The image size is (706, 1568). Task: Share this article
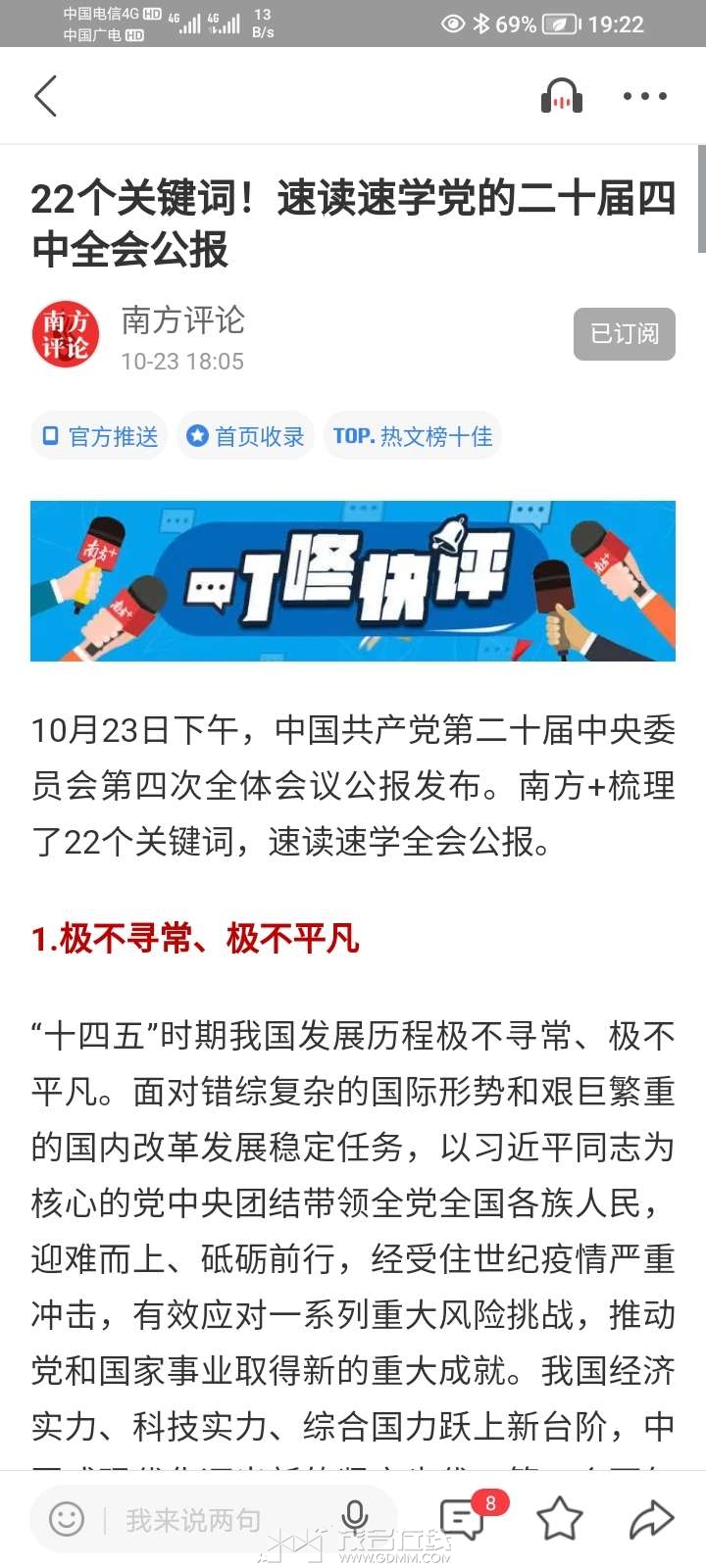(651, 1519)
